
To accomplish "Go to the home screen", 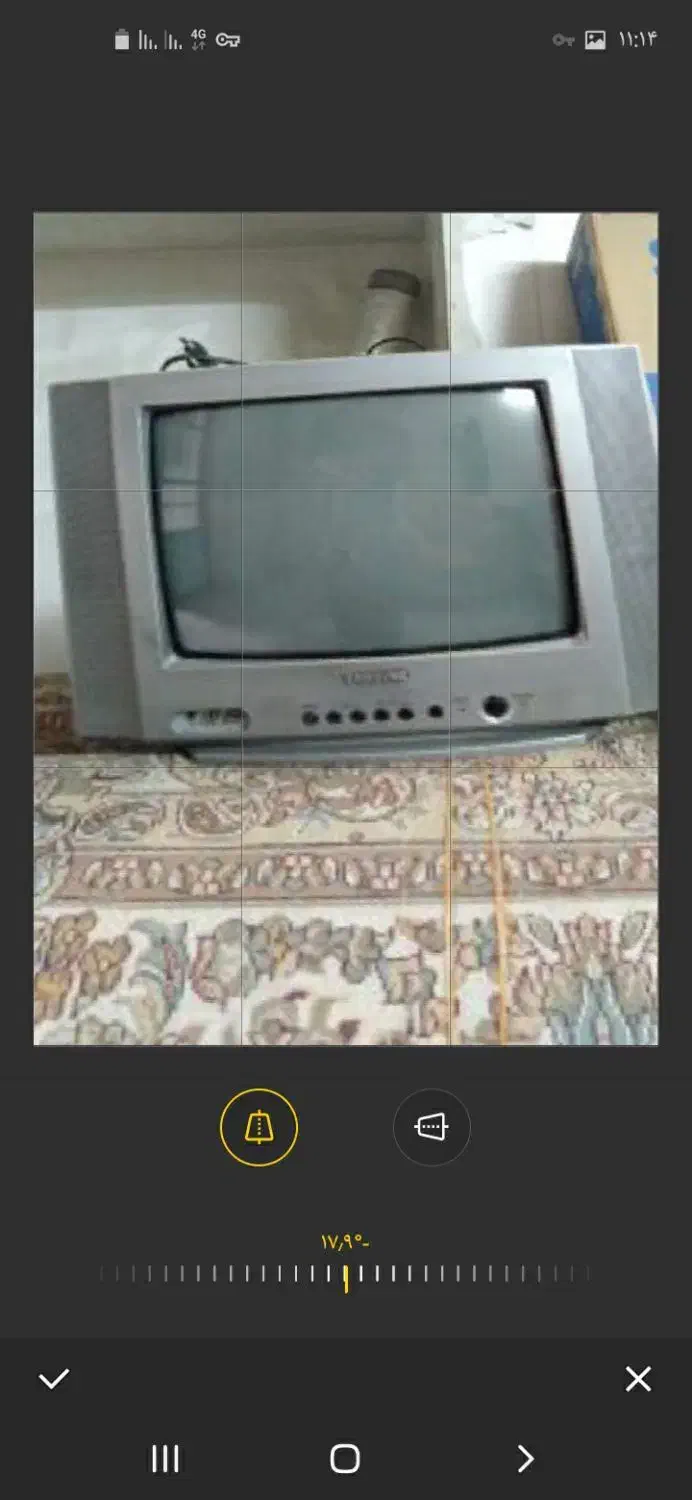I will [345, 1459].
